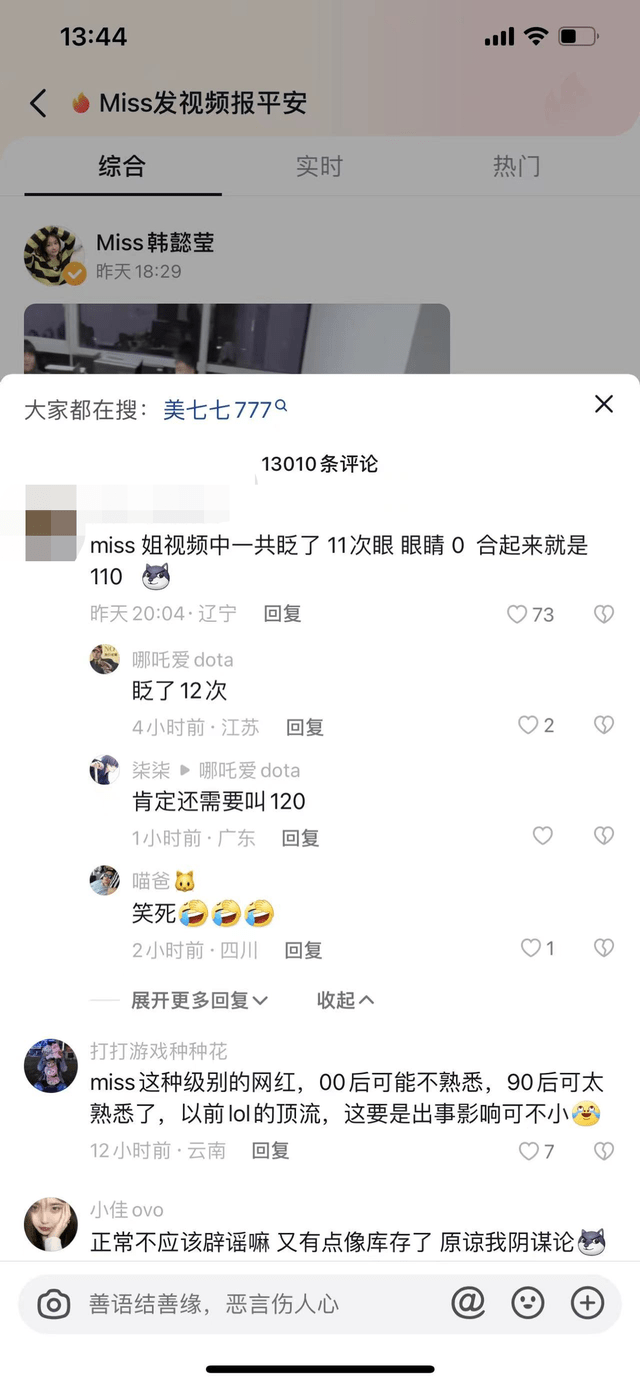Open more options with the plus icon
The height and width of the screenshot is (1385, 640).
587,1302
